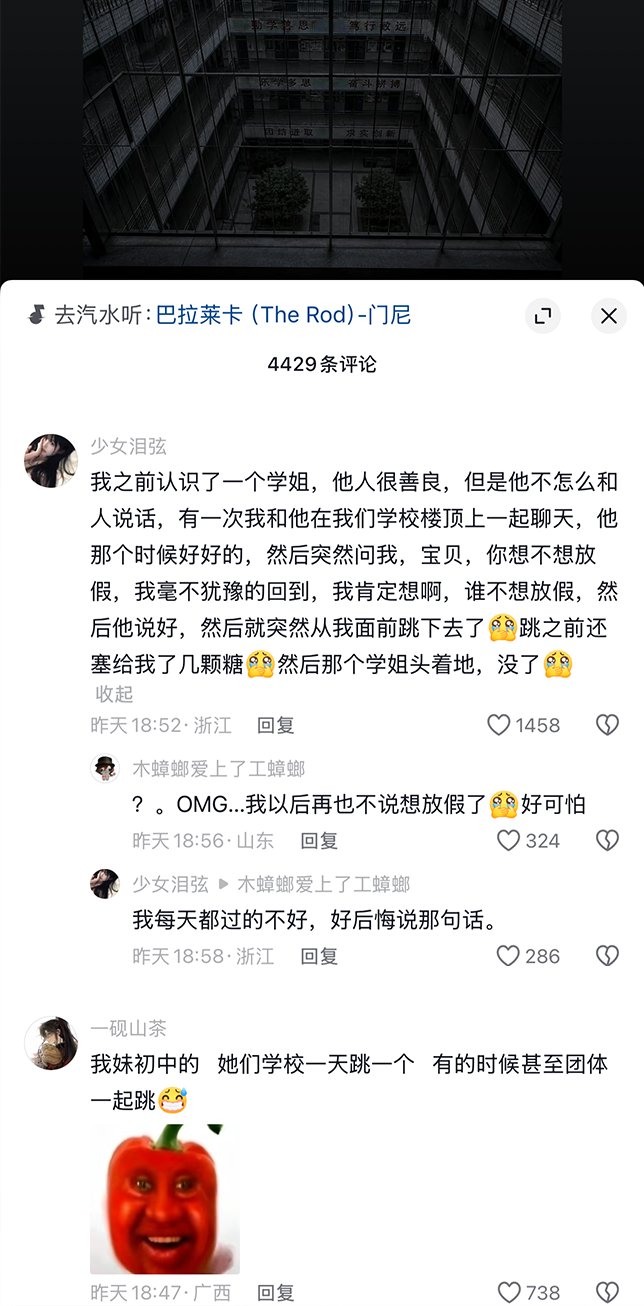This screenshot has height=1306, width=644.
Task: Like 少女泪弦's comment with 1458 likes
Action: click(x=523, y=725)
